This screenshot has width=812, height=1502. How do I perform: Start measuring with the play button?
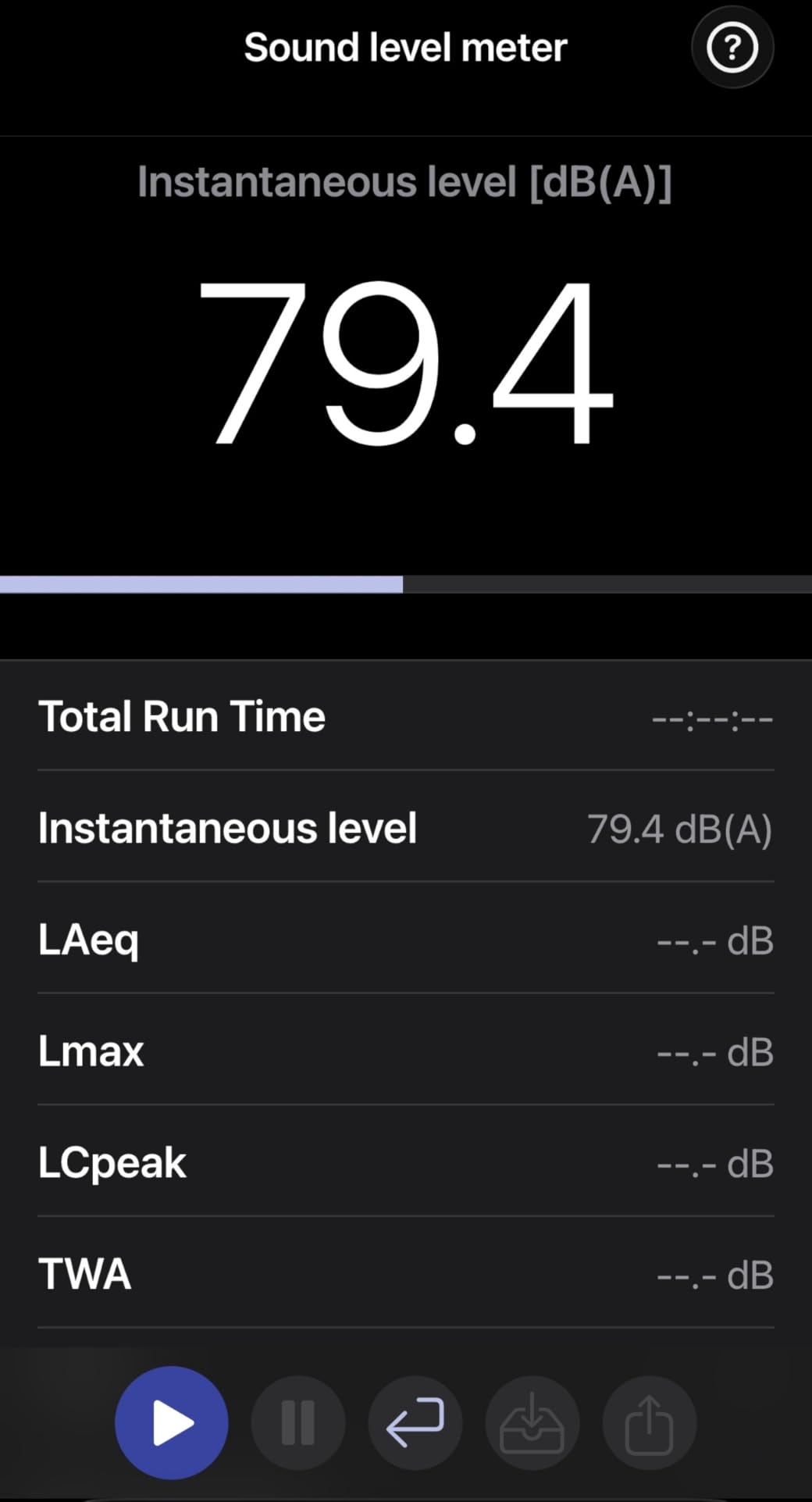click(172, 1423)
